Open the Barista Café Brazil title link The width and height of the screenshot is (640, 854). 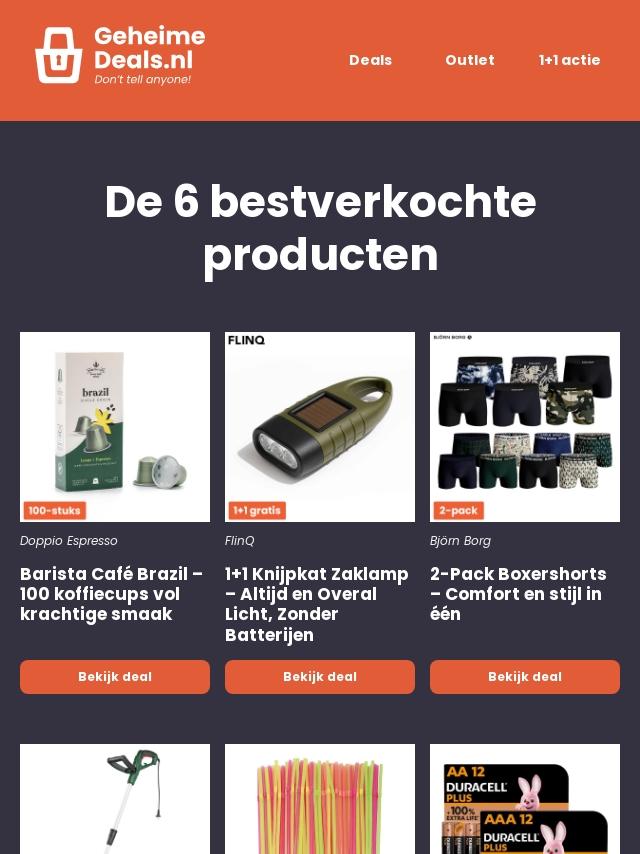pos(112,594)
